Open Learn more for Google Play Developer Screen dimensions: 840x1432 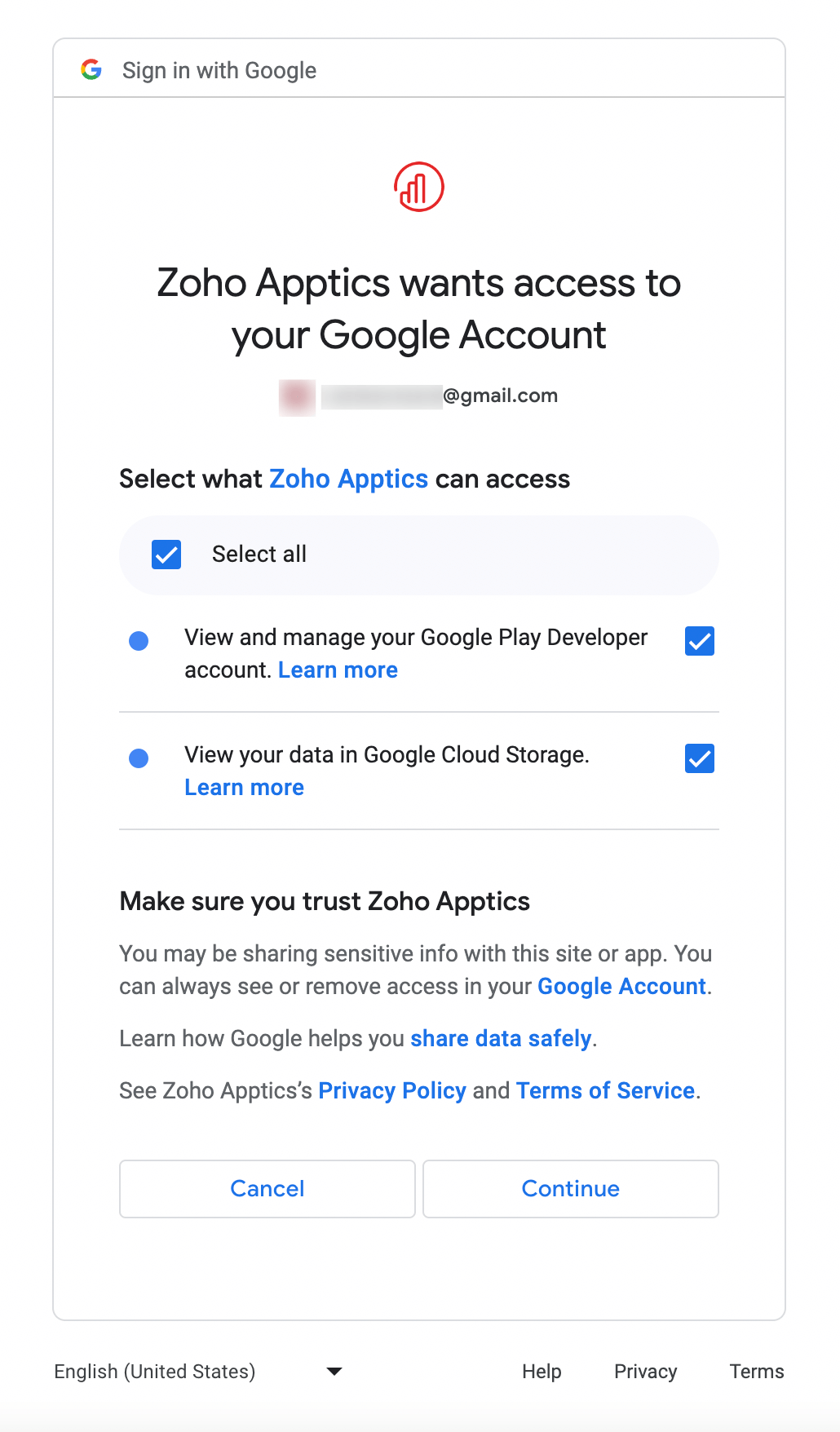(338, 670)
